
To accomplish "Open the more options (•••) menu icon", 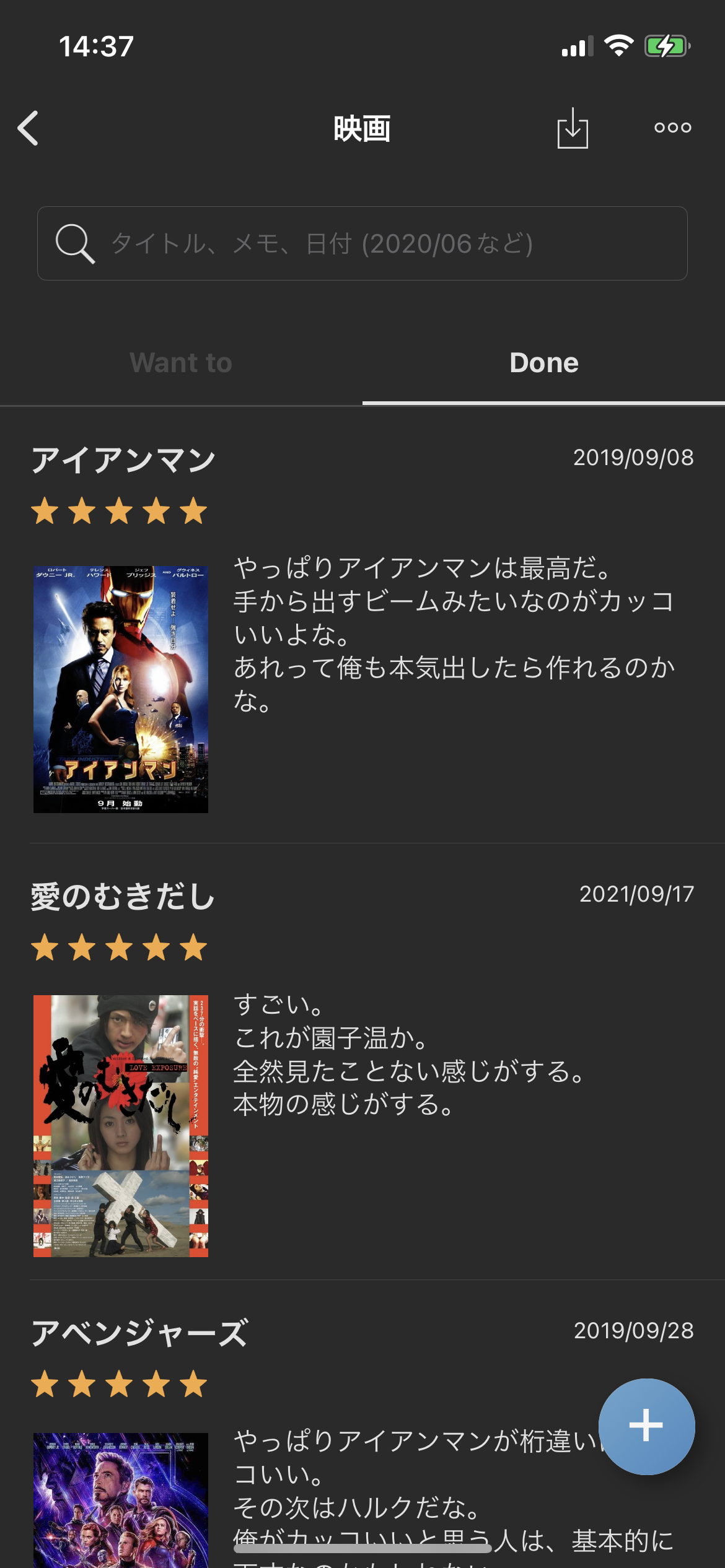I will 672,128.
